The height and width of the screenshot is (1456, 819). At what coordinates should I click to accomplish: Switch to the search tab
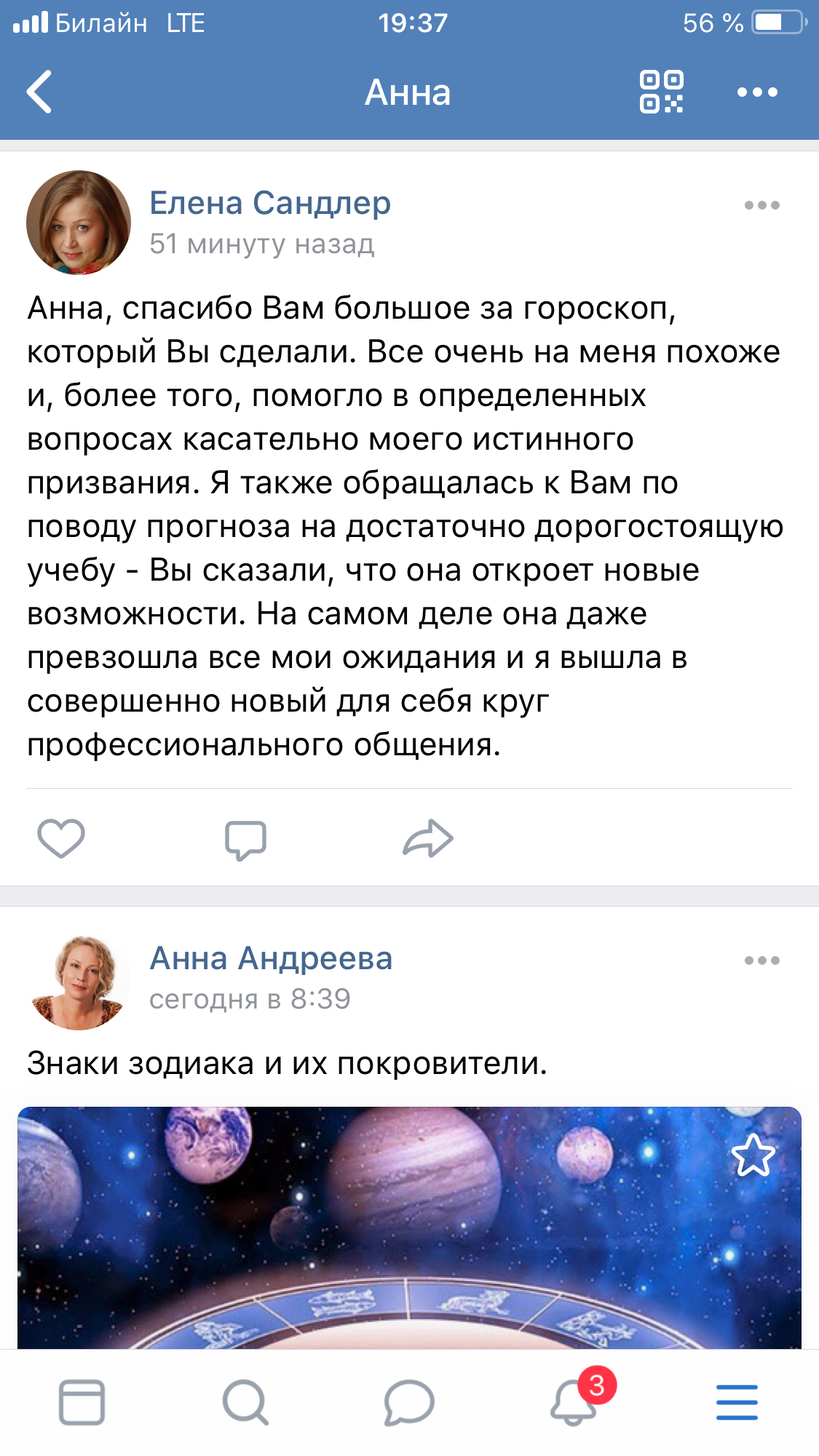click(x=245, y=1402)
